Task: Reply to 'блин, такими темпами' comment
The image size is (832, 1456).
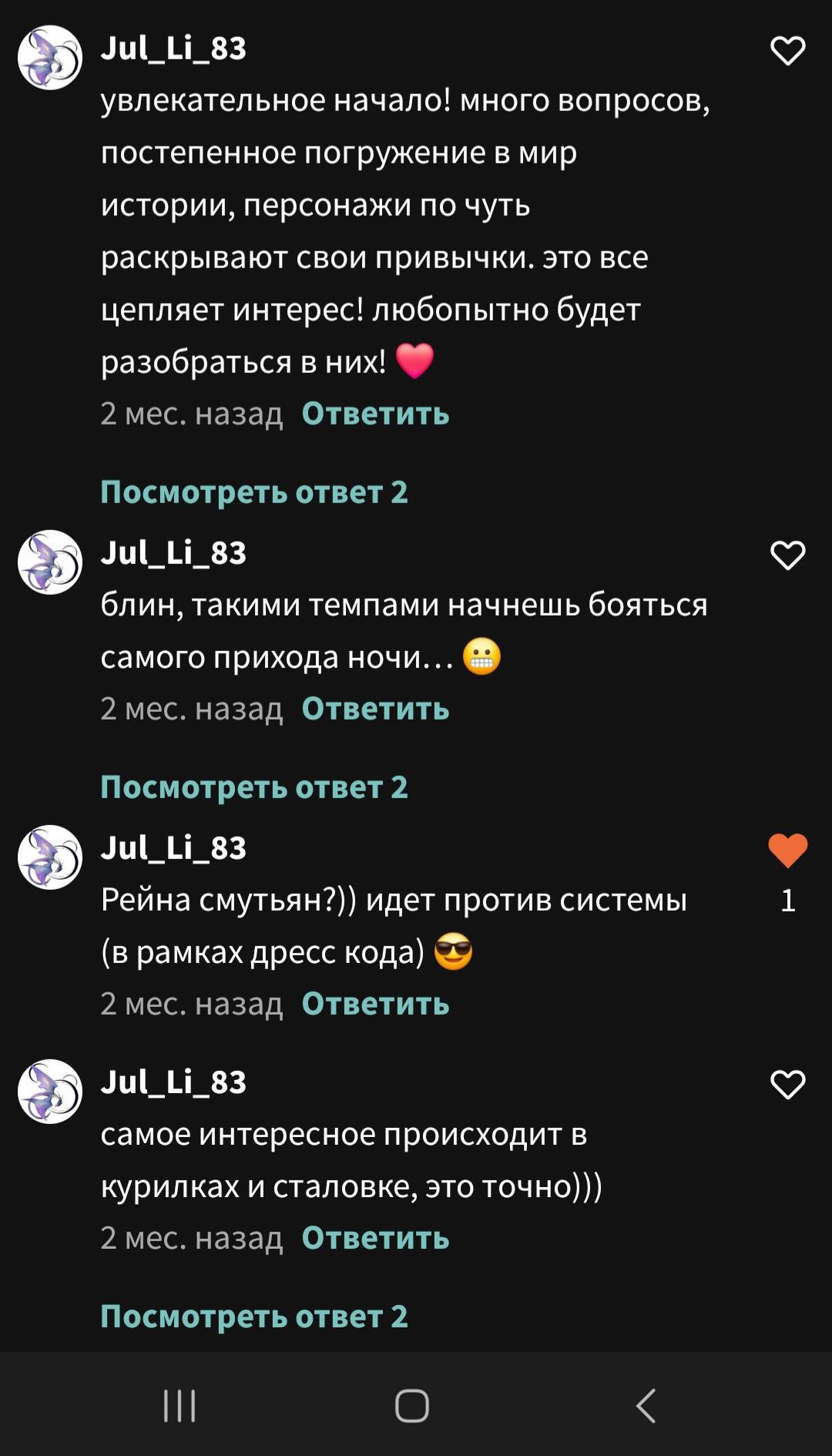Action: click(x=375, y=709)
